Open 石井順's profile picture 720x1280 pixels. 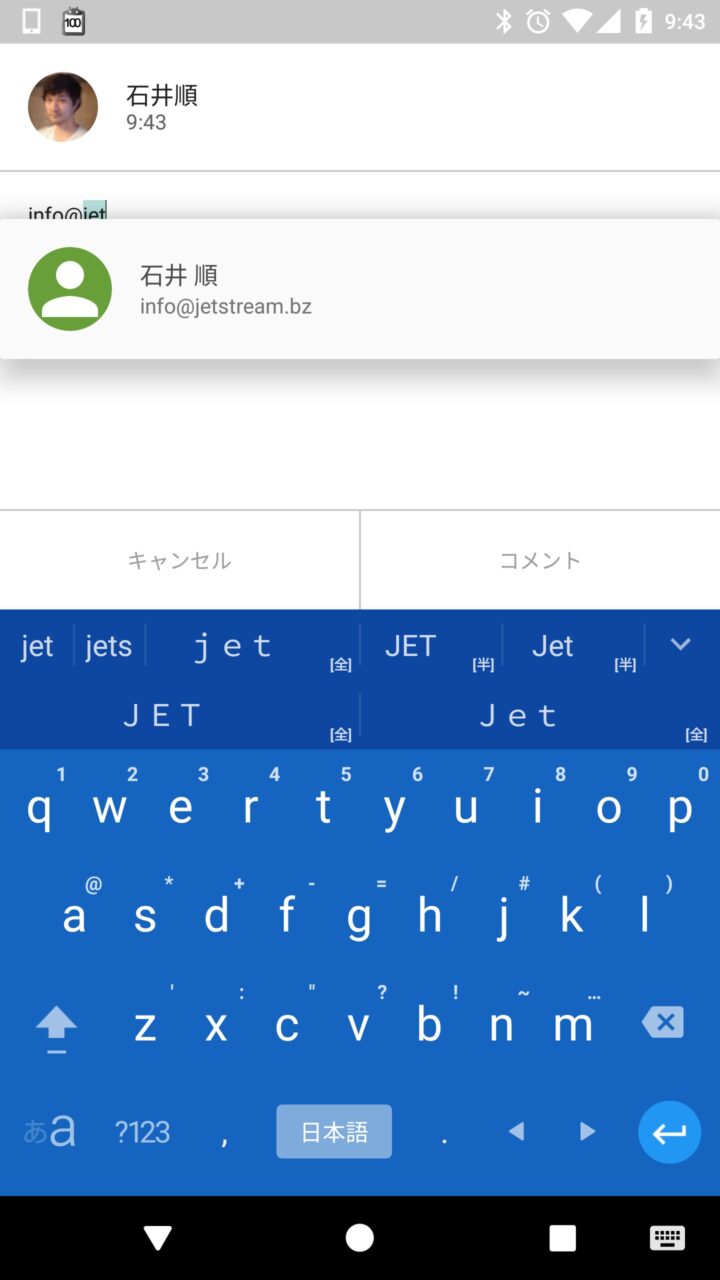(x=63, y=107)
